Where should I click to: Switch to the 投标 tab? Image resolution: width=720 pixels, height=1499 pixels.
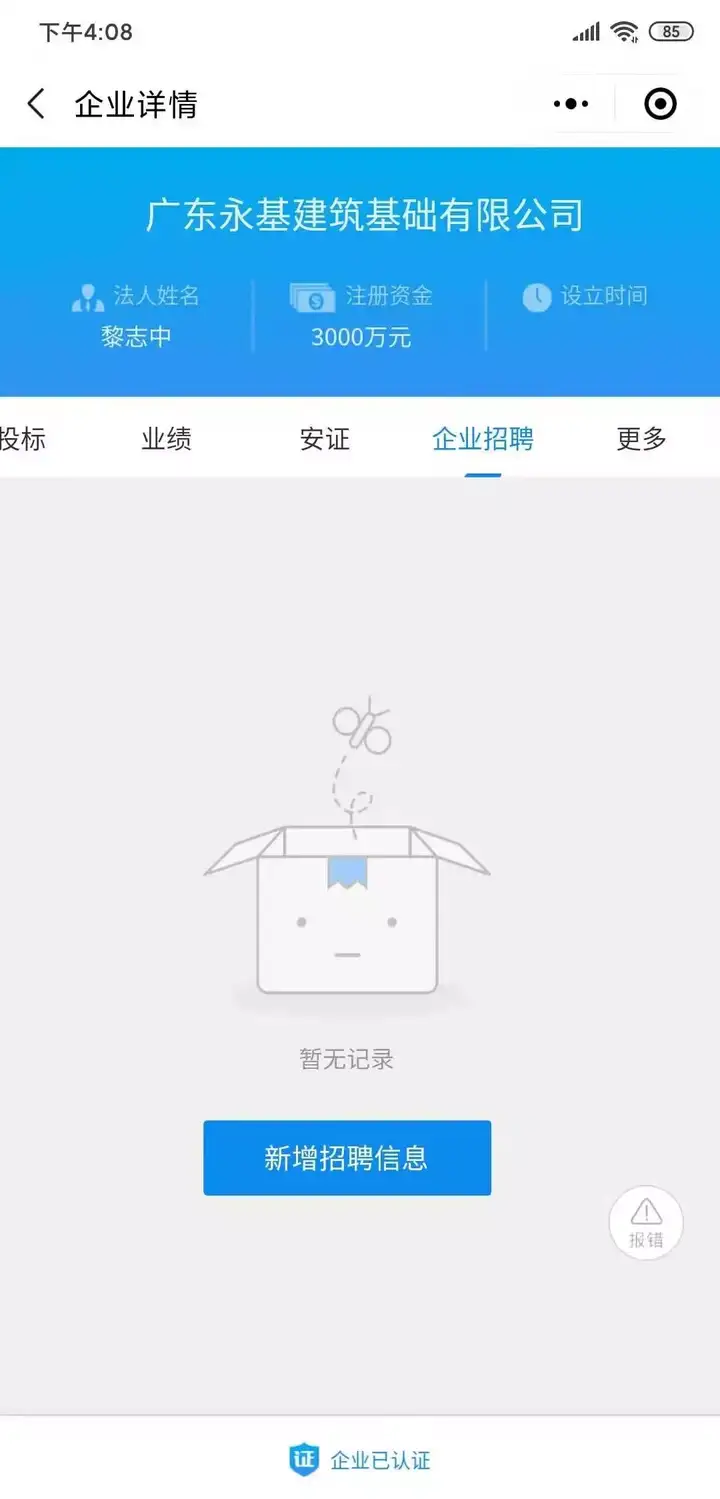click(22, 438)
